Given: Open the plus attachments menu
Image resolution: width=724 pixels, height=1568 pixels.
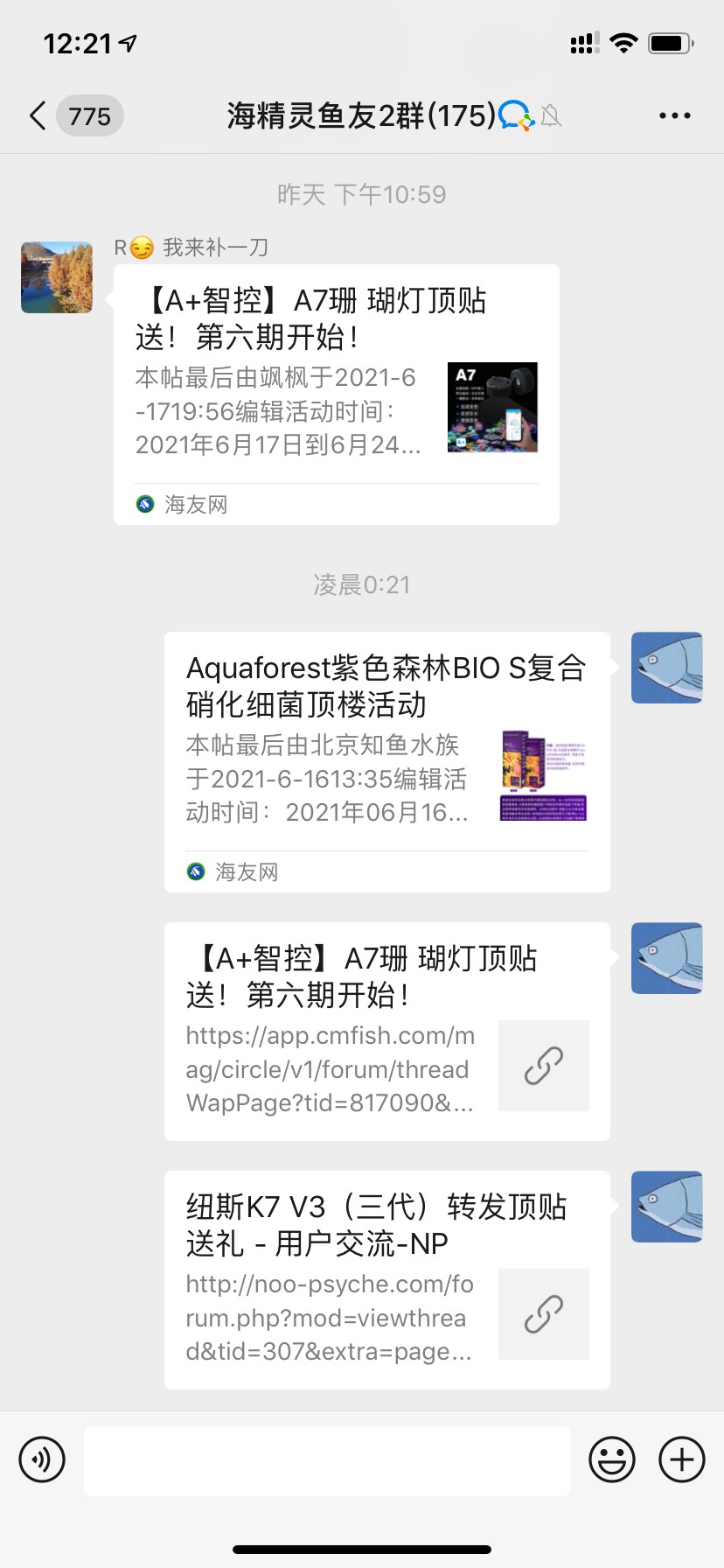Looking at the screenshot, I should point(681,1459).
